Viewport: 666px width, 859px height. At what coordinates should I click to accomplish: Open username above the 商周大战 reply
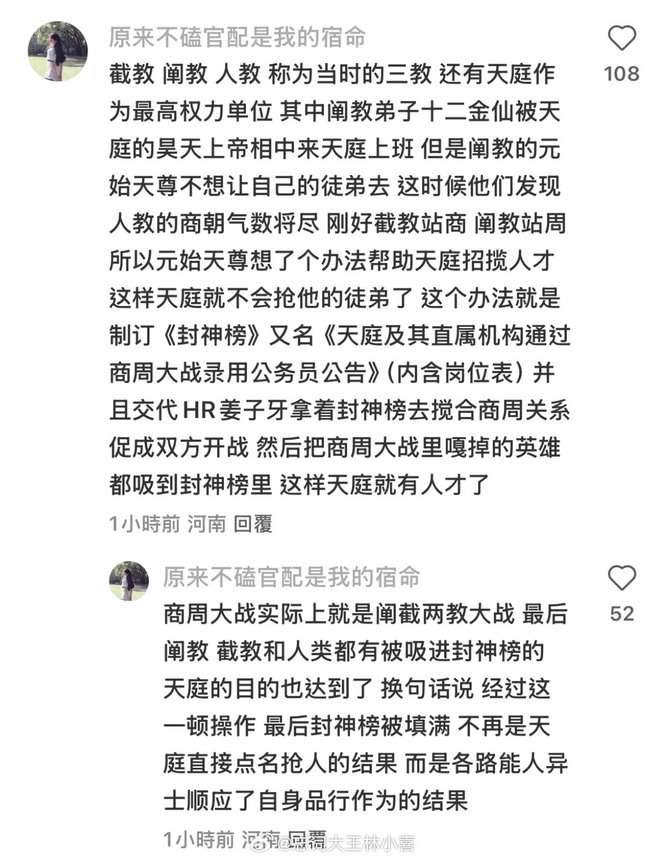tap(292, 577)
